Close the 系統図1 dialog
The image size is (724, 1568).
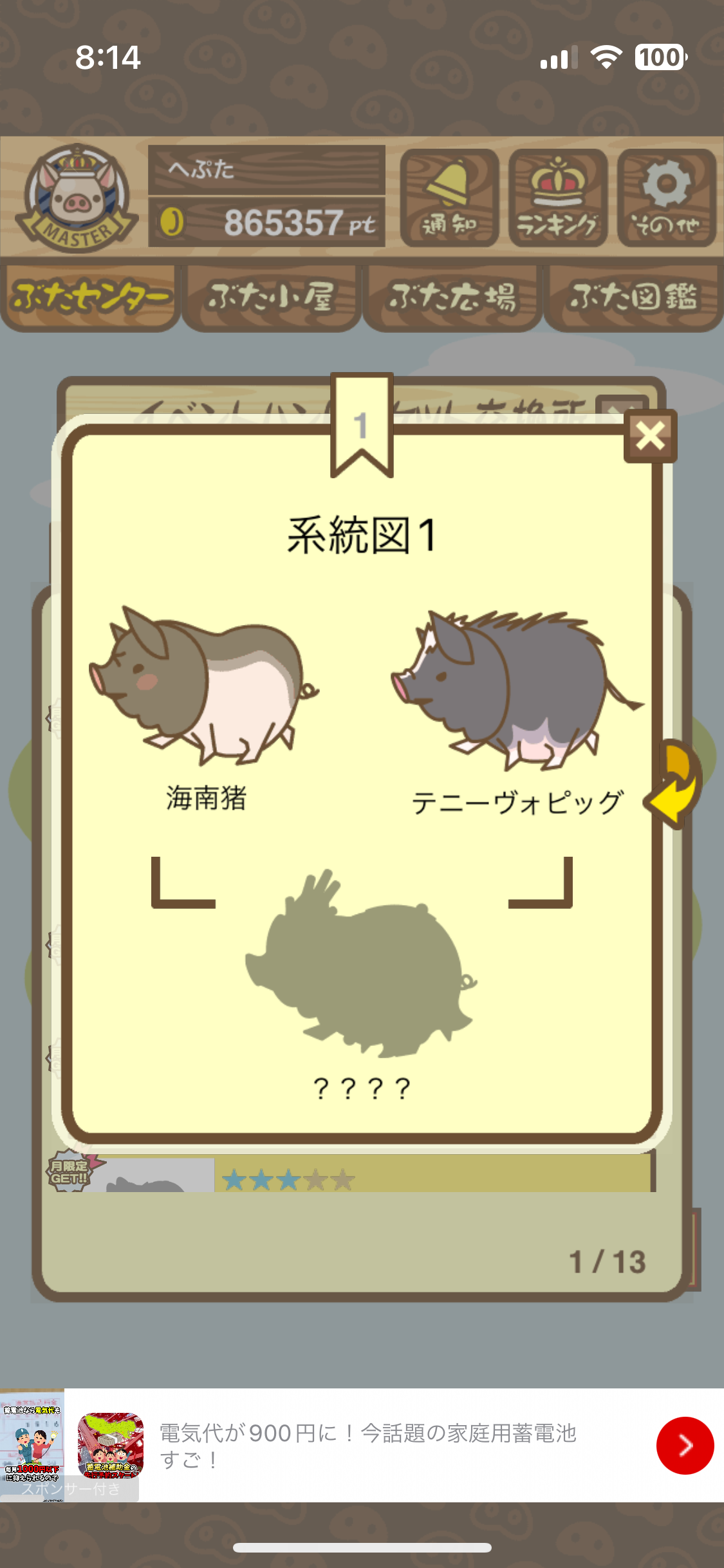tap(650, 436)
